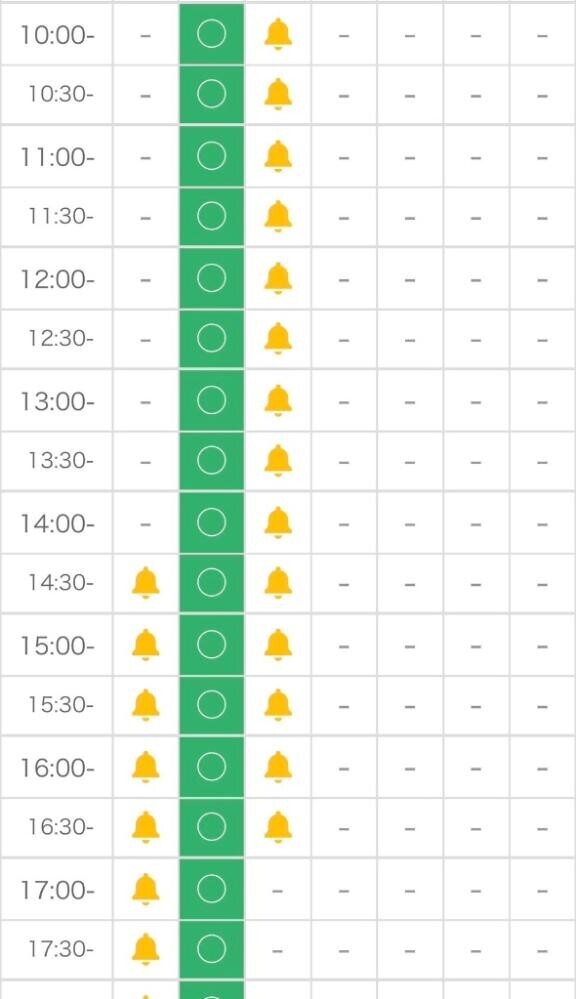Choose the green circle at 13:30

212,461
